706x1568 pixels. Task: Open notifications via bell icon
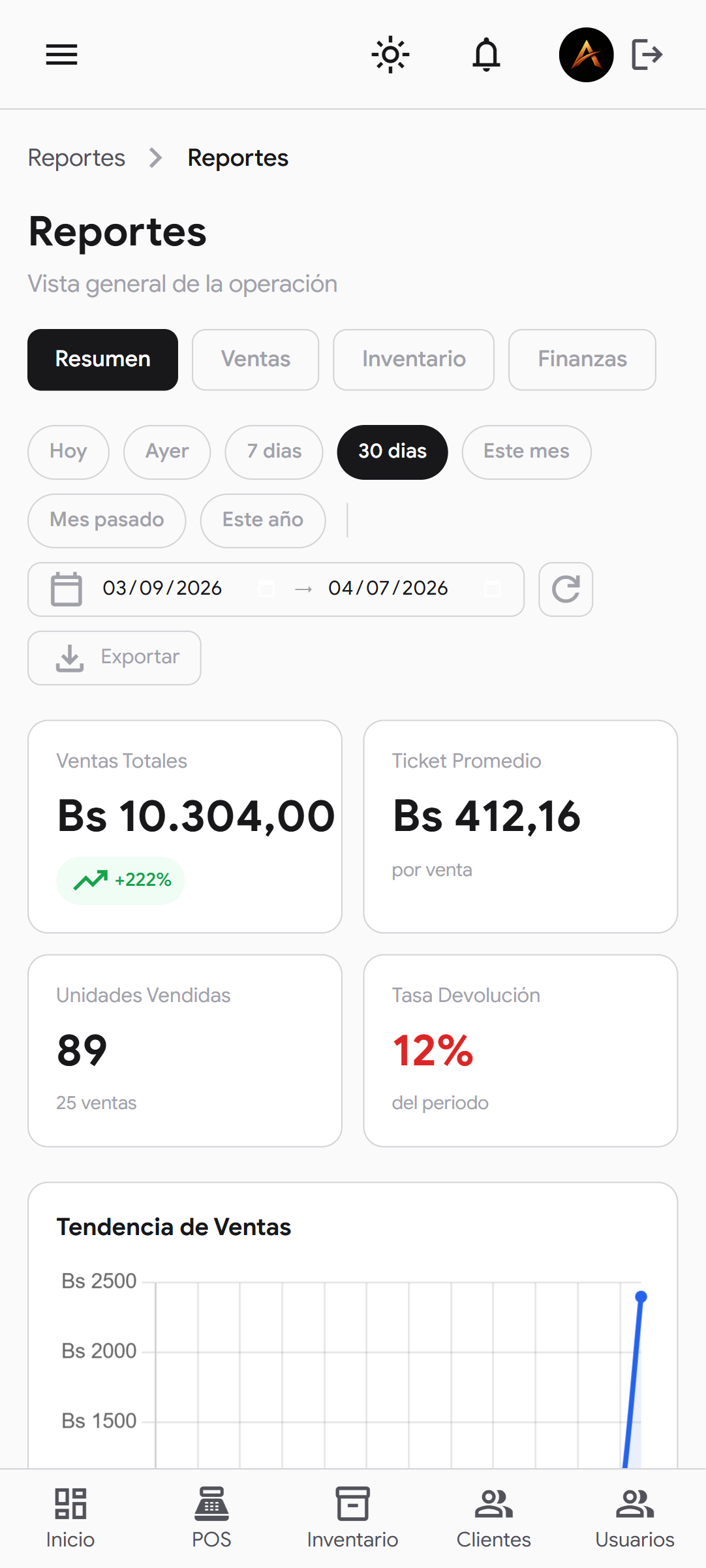point(486,55)
